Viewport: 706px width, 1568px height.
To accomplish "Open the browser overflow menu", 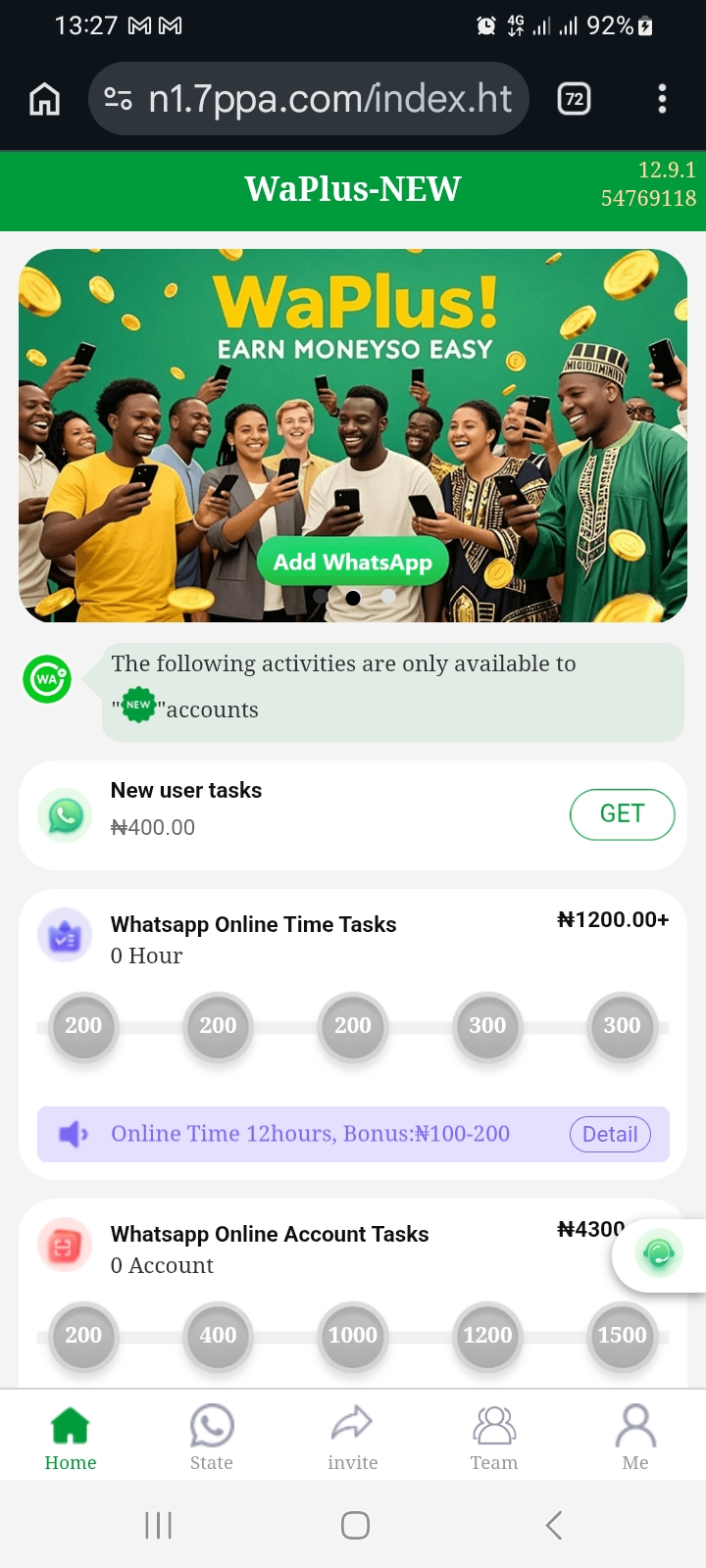I will pyautogui.click(x=662, y=99).
